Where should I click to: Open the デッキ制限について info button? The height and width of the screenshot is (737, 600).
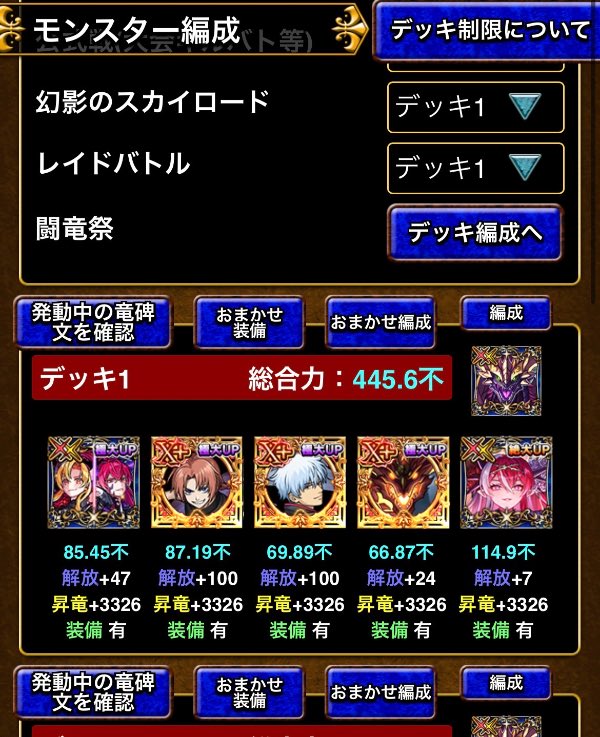[488, 30]
